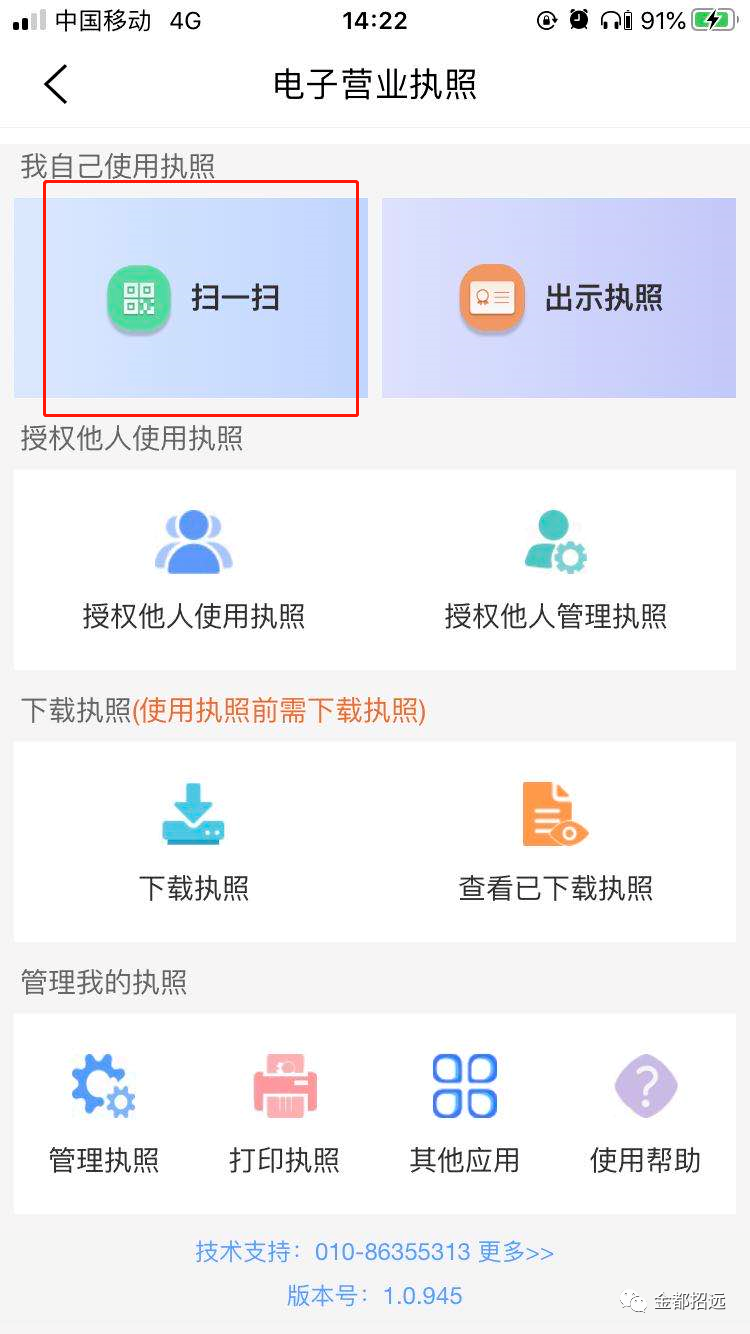This screenshot has height=1334, width=750.
Task: View downloaded licenses via 查看已下载执照
Action: click(555, 842)
